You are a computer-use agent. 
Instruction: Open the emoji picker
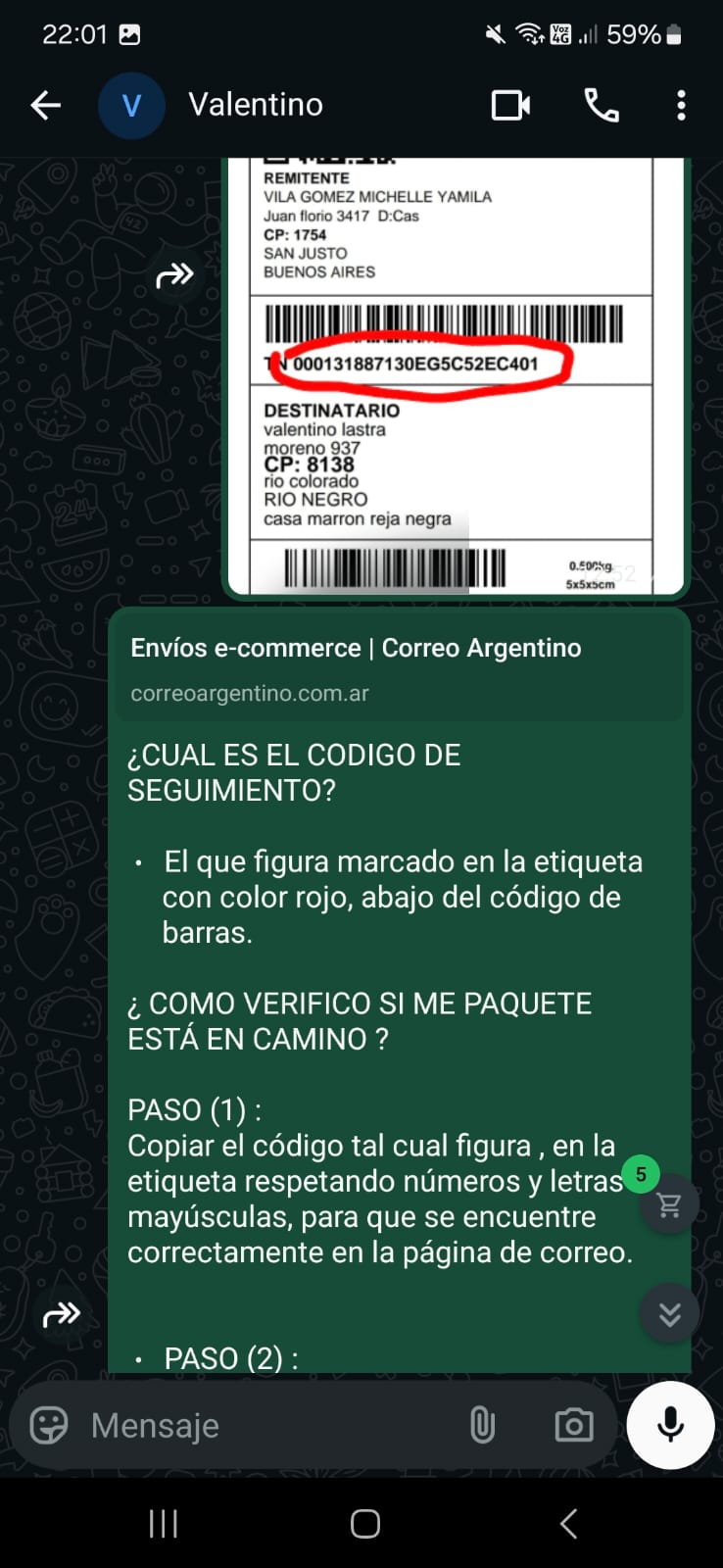click(x=49, y=1425)
